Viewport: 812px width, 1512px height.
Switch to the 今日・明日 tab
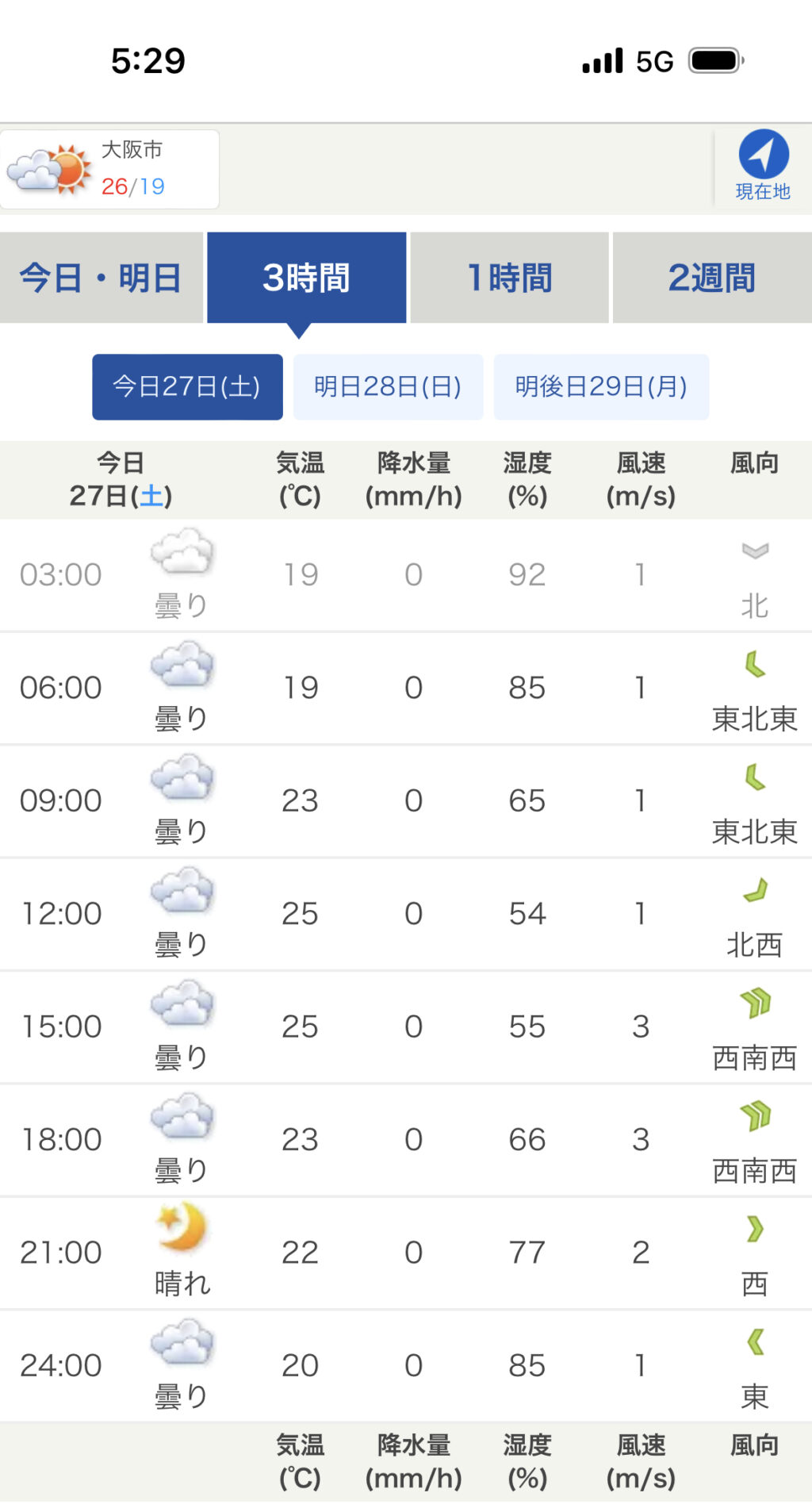[x=101, y=278]
